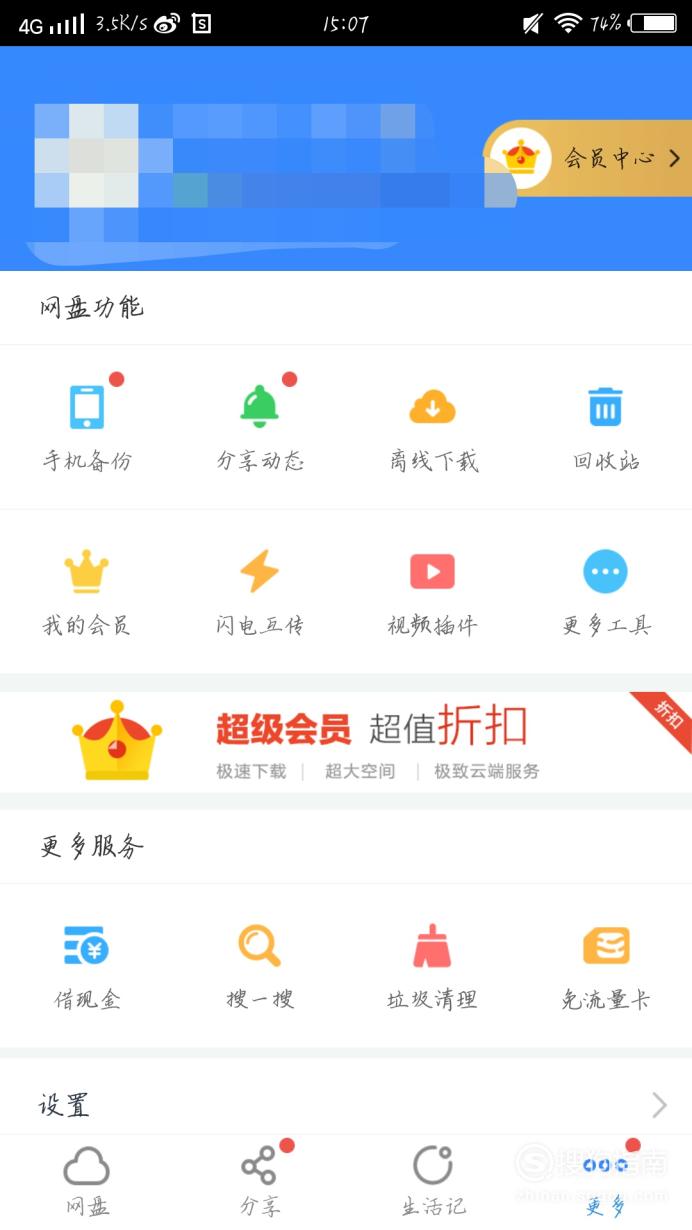Image resolution: width=692 pixels, height=1230 pixels.
Task: Open 手机备份 phone backup
Action: click(87, 426)
